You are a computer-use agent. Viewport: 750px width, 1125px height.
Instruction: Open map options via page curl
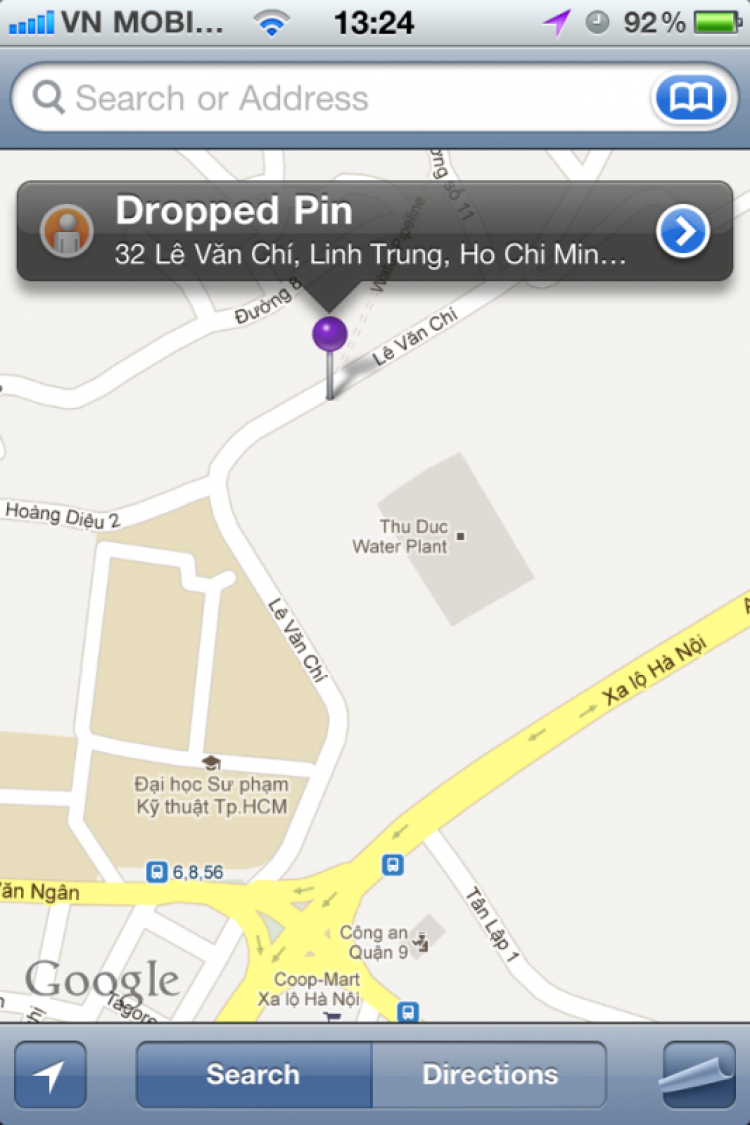(699, 1075)
